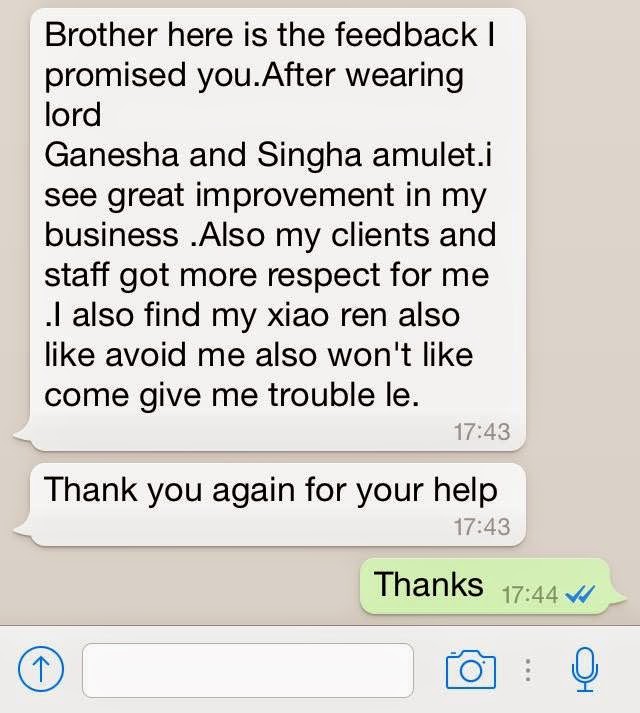
Task: Tap the microphone to record voice message
Action: pyautogui.click(x=585, y=669)
